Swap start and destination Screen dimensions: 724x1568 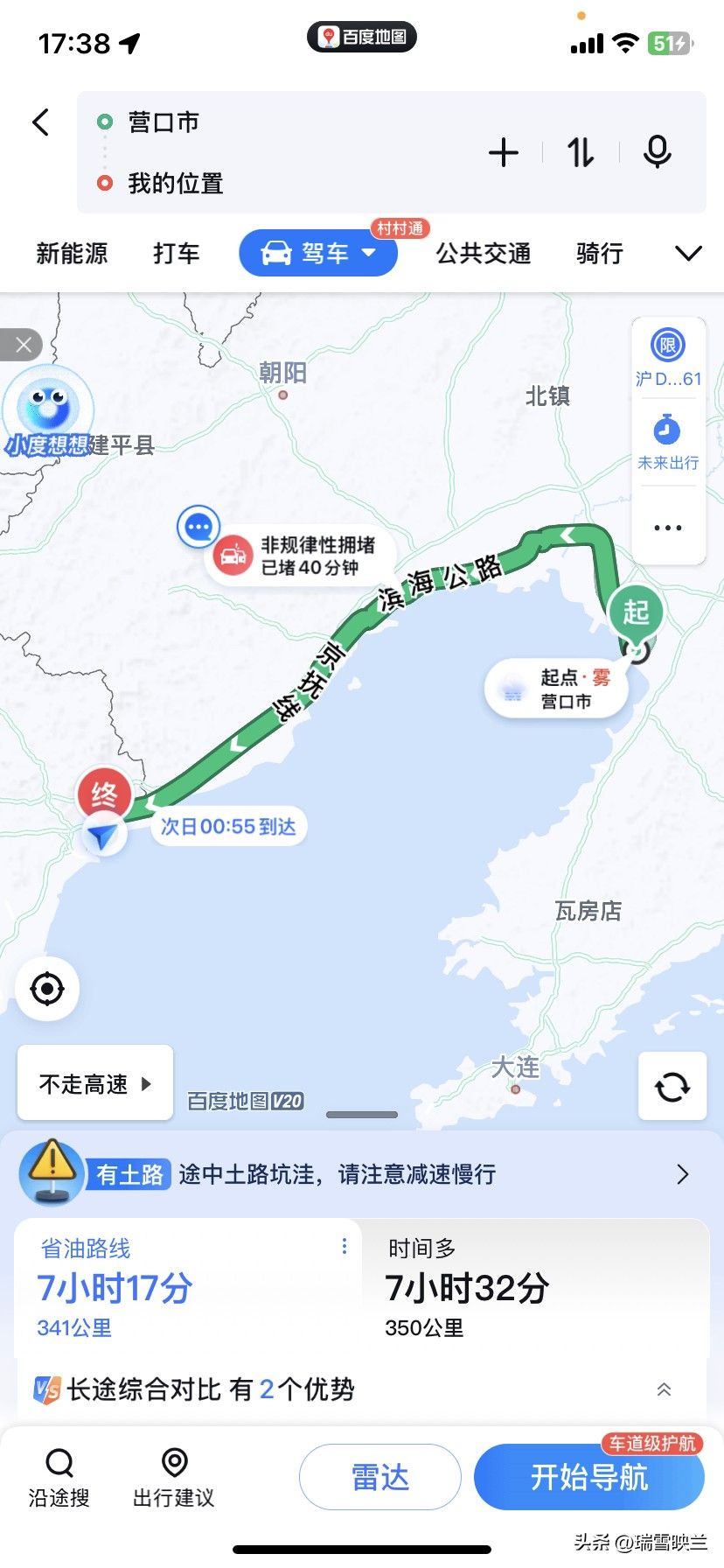pos(581,153)
